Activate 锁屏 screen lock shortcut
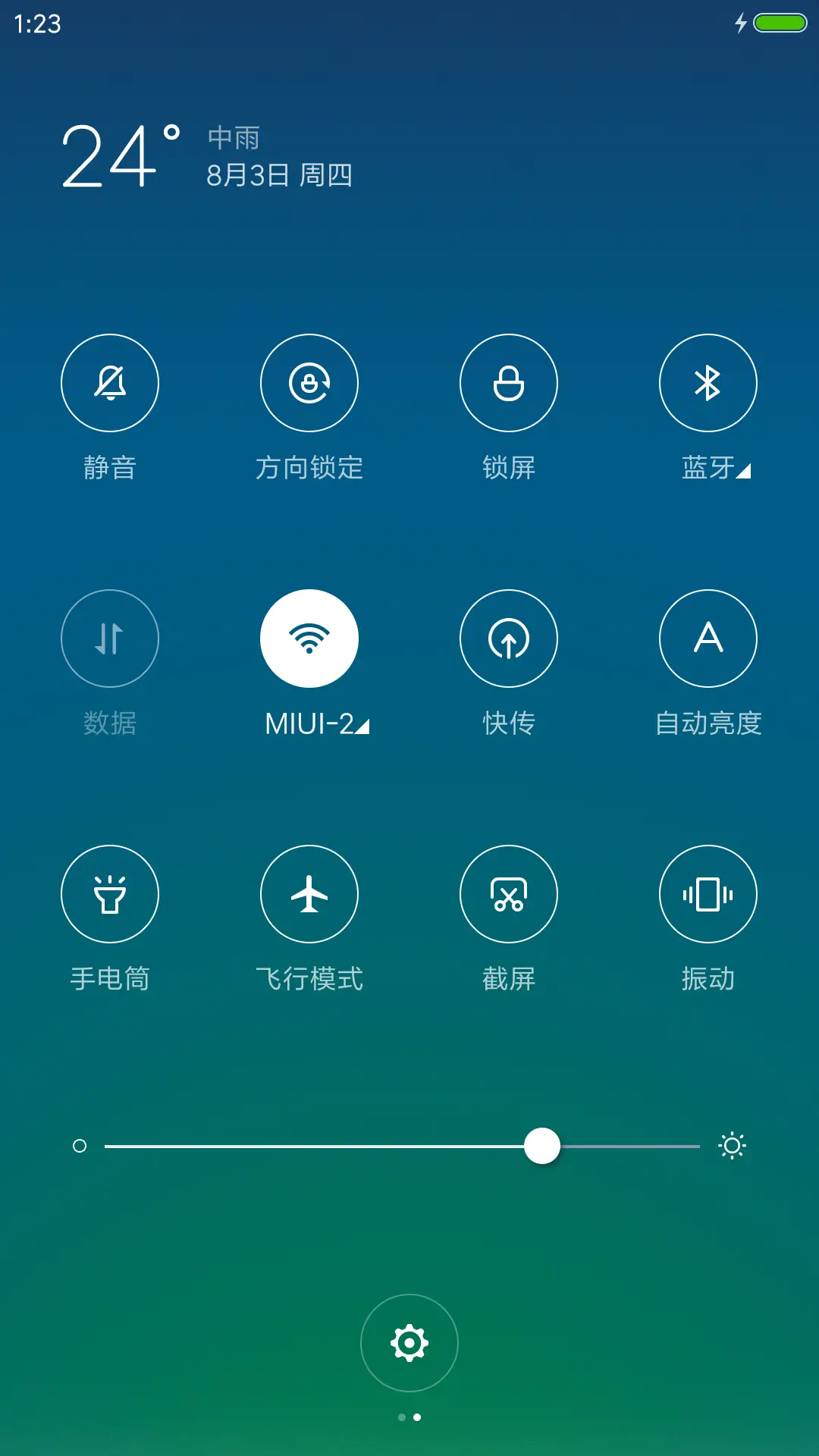Image resolution: width=819 pixels, height=1456 pixels. pyautogui.click(x=509, y=383)
